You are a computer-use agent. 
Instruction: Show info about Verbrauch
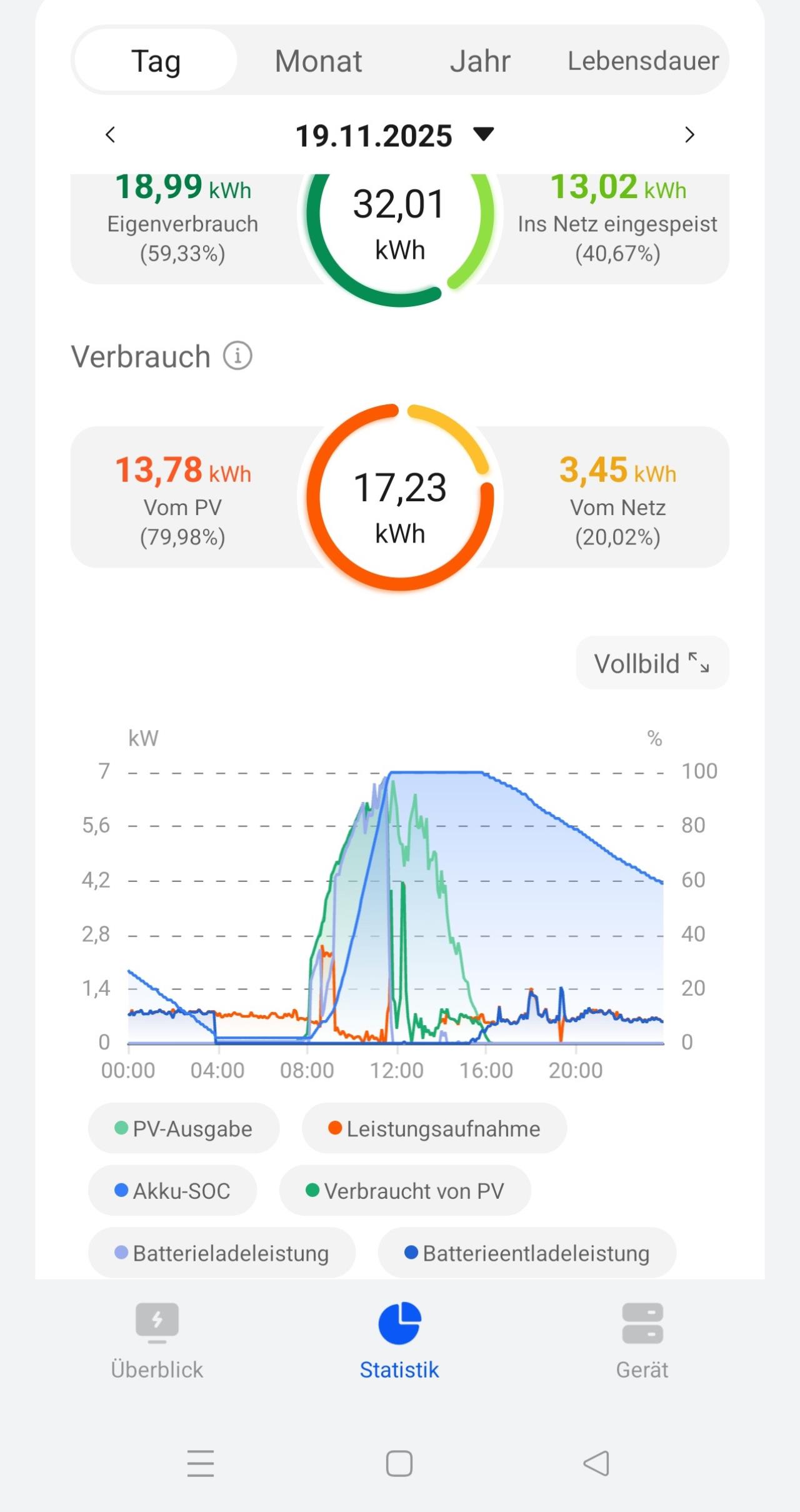click(x=238, y=356)
